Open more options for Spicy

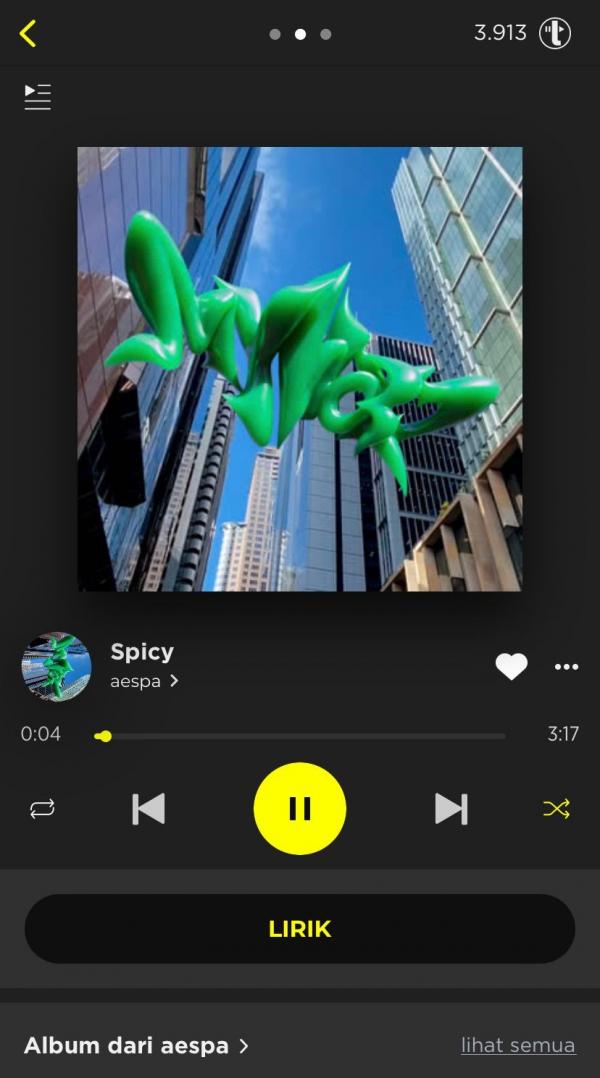tap(567, 667)
